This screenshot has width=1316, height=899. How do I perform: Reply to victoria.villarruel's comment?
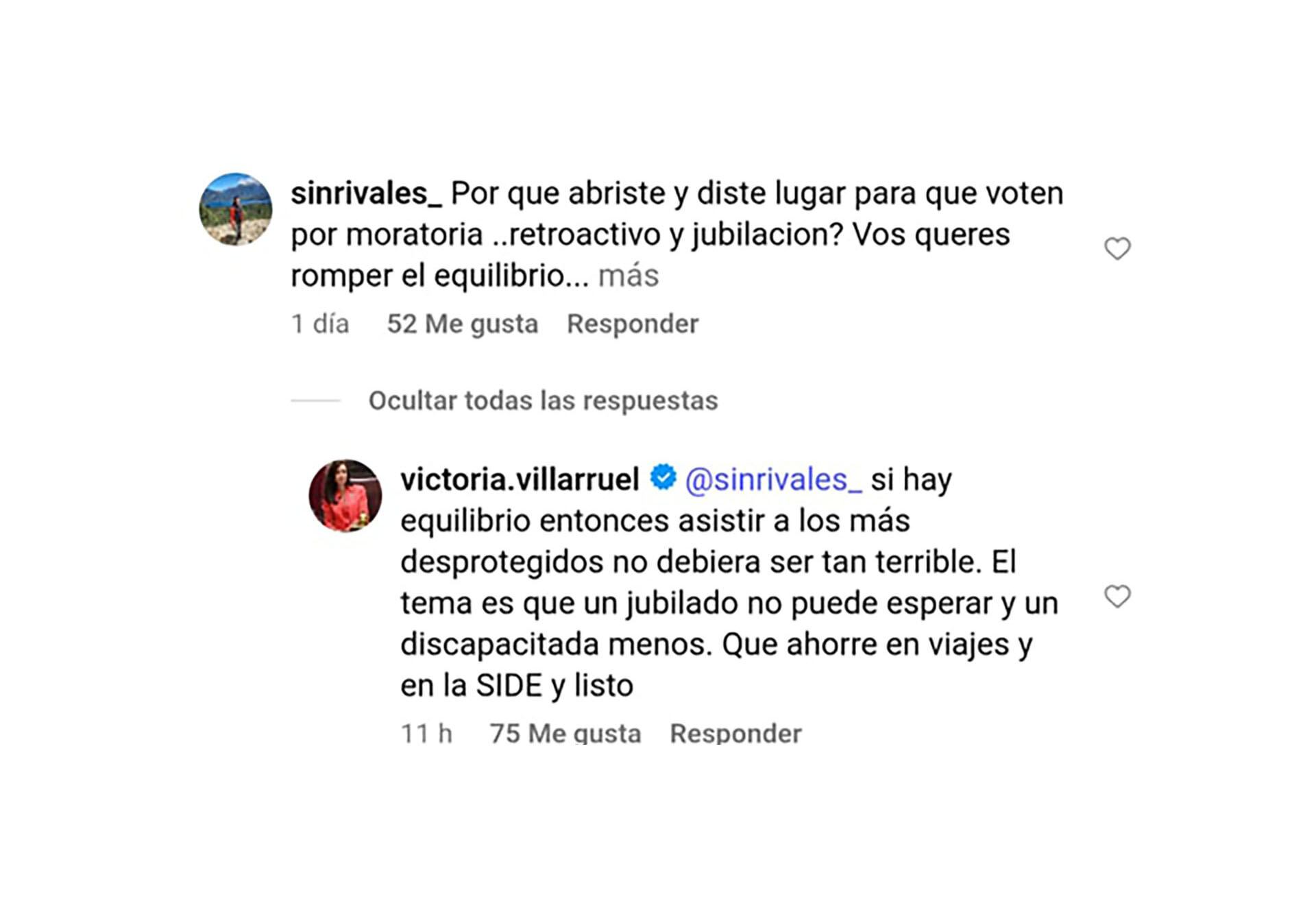(735, 733)
